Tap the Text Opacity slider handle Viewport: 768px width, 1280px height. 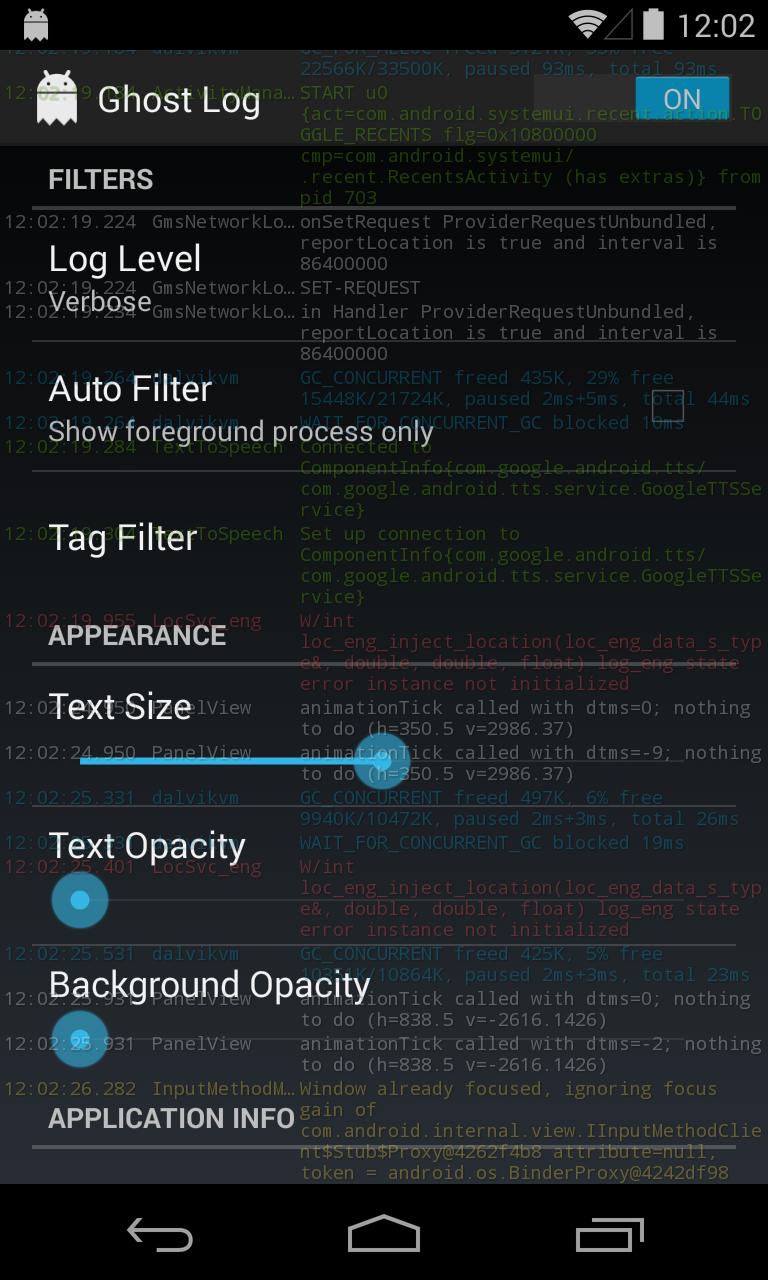(x=80, y=900)
